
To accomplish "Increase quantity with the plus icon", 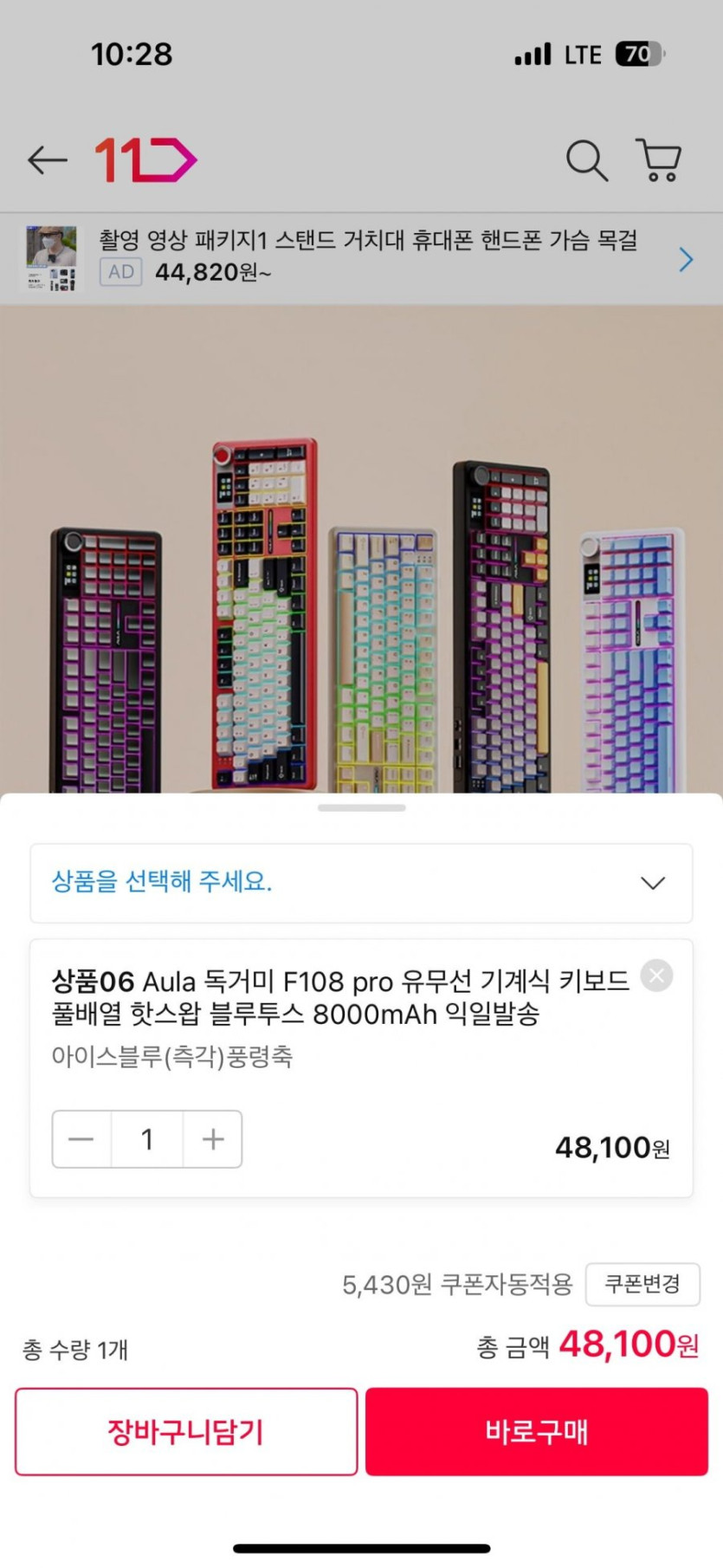I will (212, 1139).
